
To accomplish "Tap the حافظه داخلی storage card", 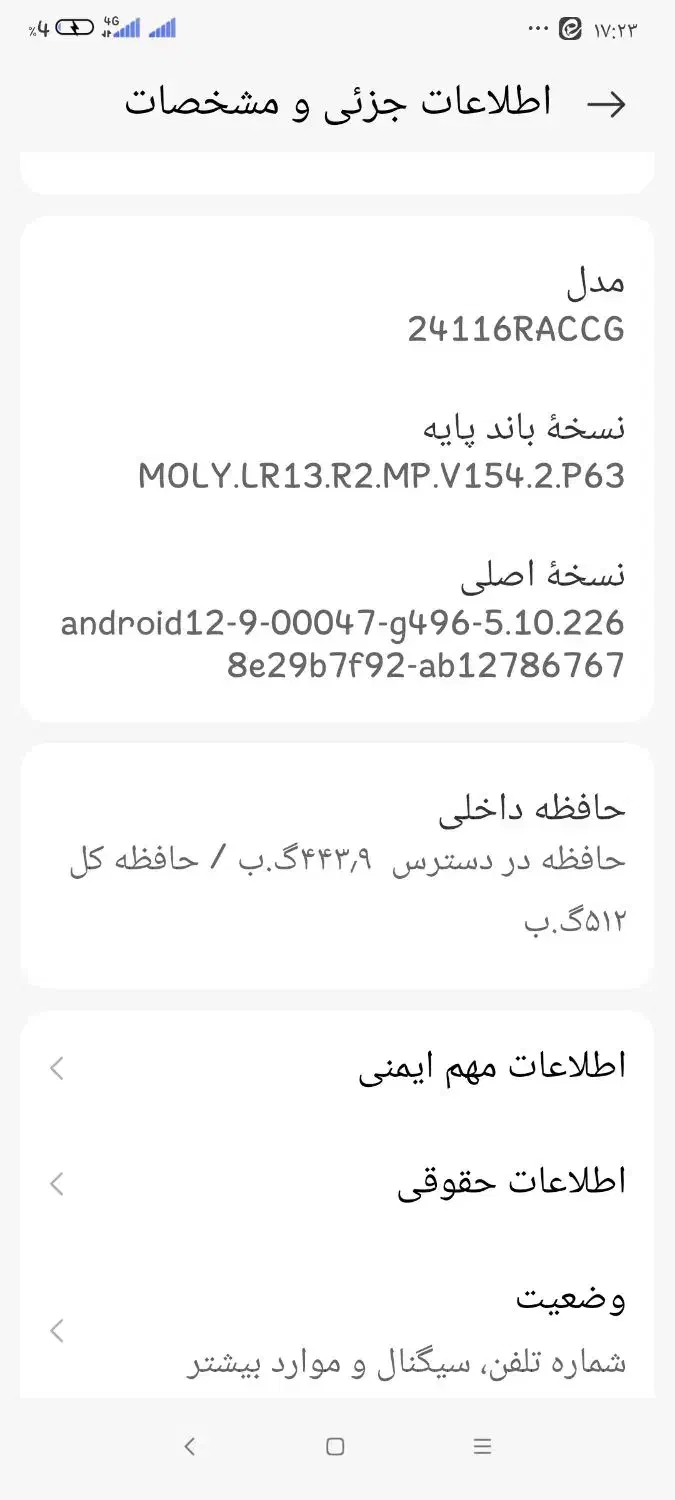I will pyautogui.click(x=338, y=865).
